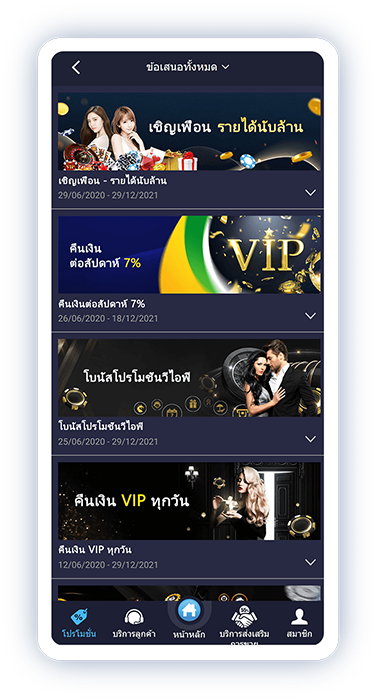The height and width of the screenshot is (698, 376).
Task: Go to the หน้าหลัก home tab
Action: (189, 620)
